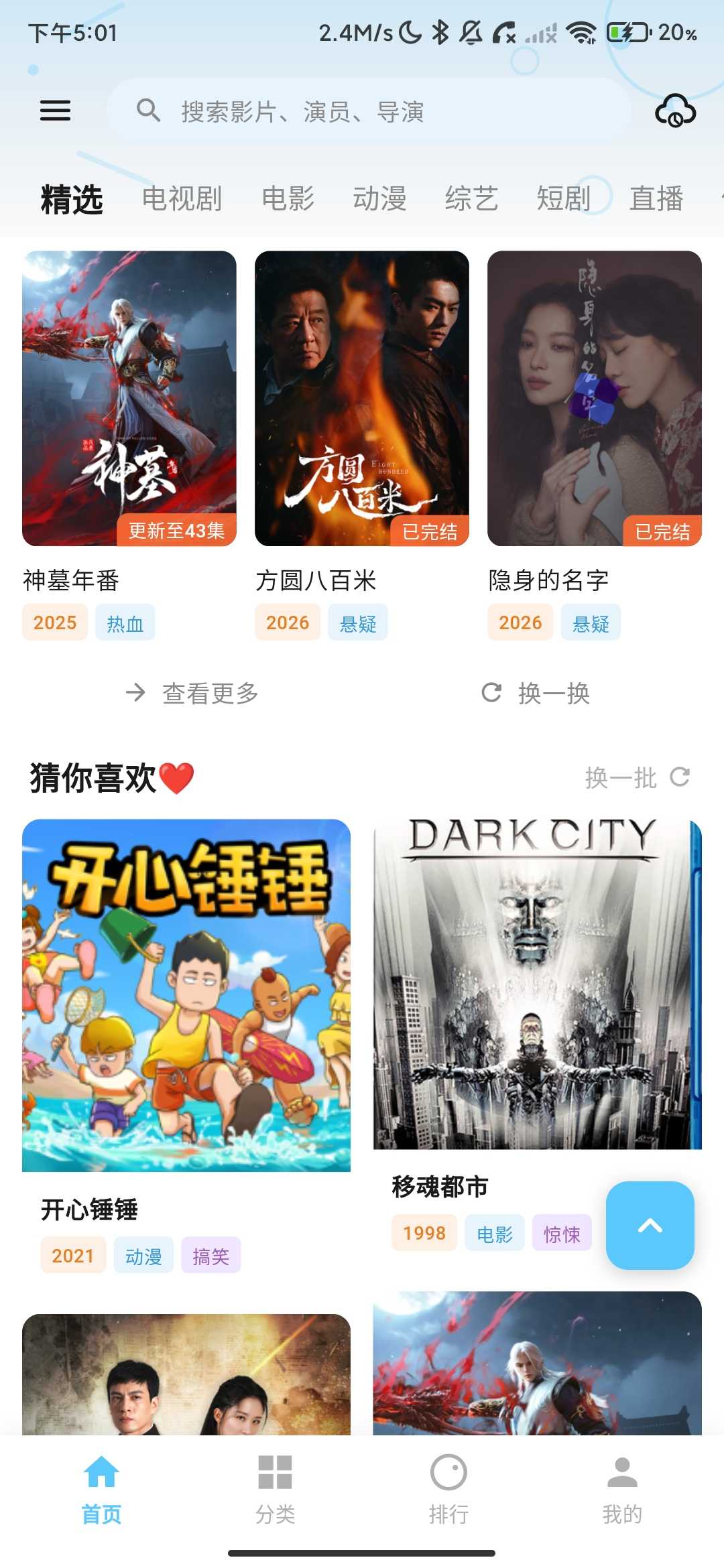Tap the blue back-to-top arrow button
The image size is (724, 1568).
[x=650, y=1226]
